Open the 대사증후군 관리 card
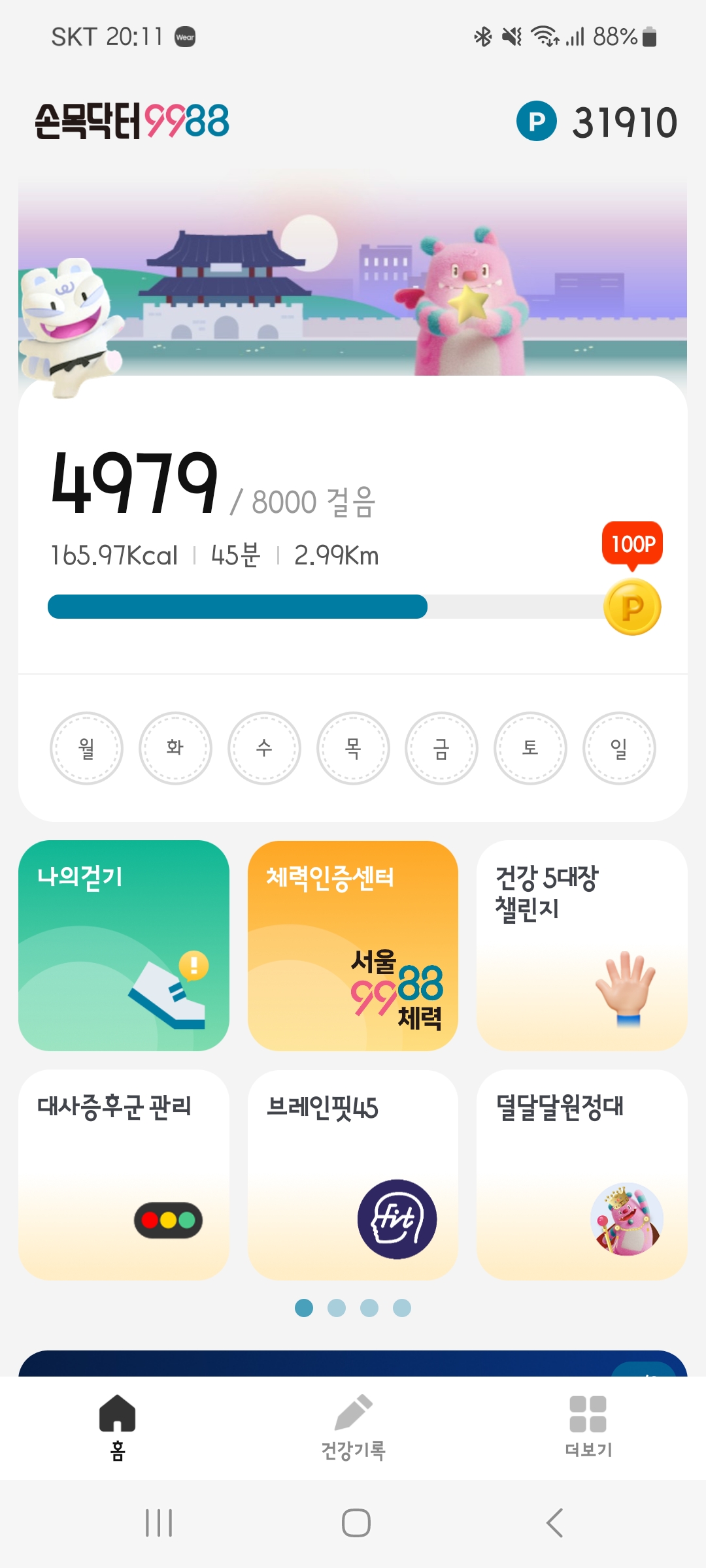 click(124, 1174)
